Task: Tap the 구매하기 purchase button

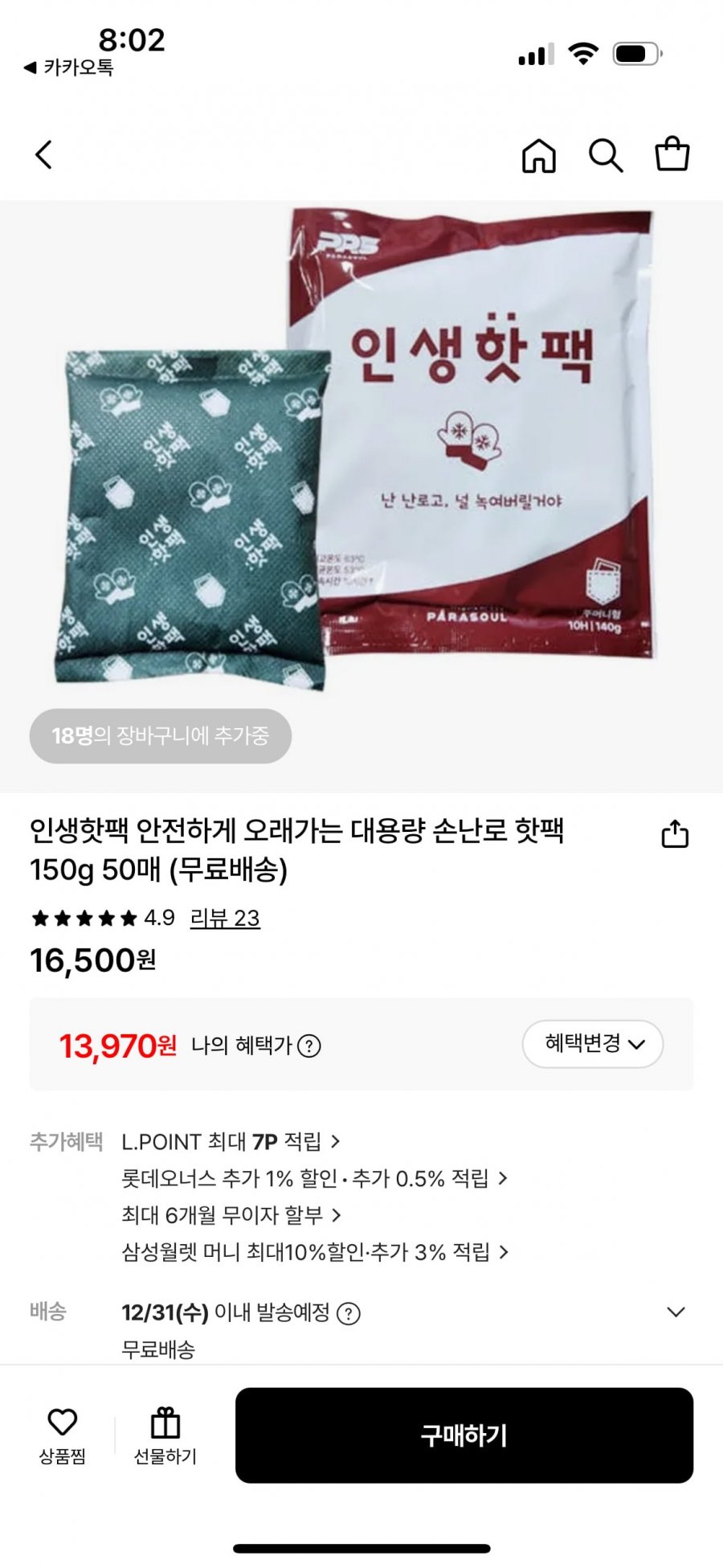Action: coord(464,1435)
